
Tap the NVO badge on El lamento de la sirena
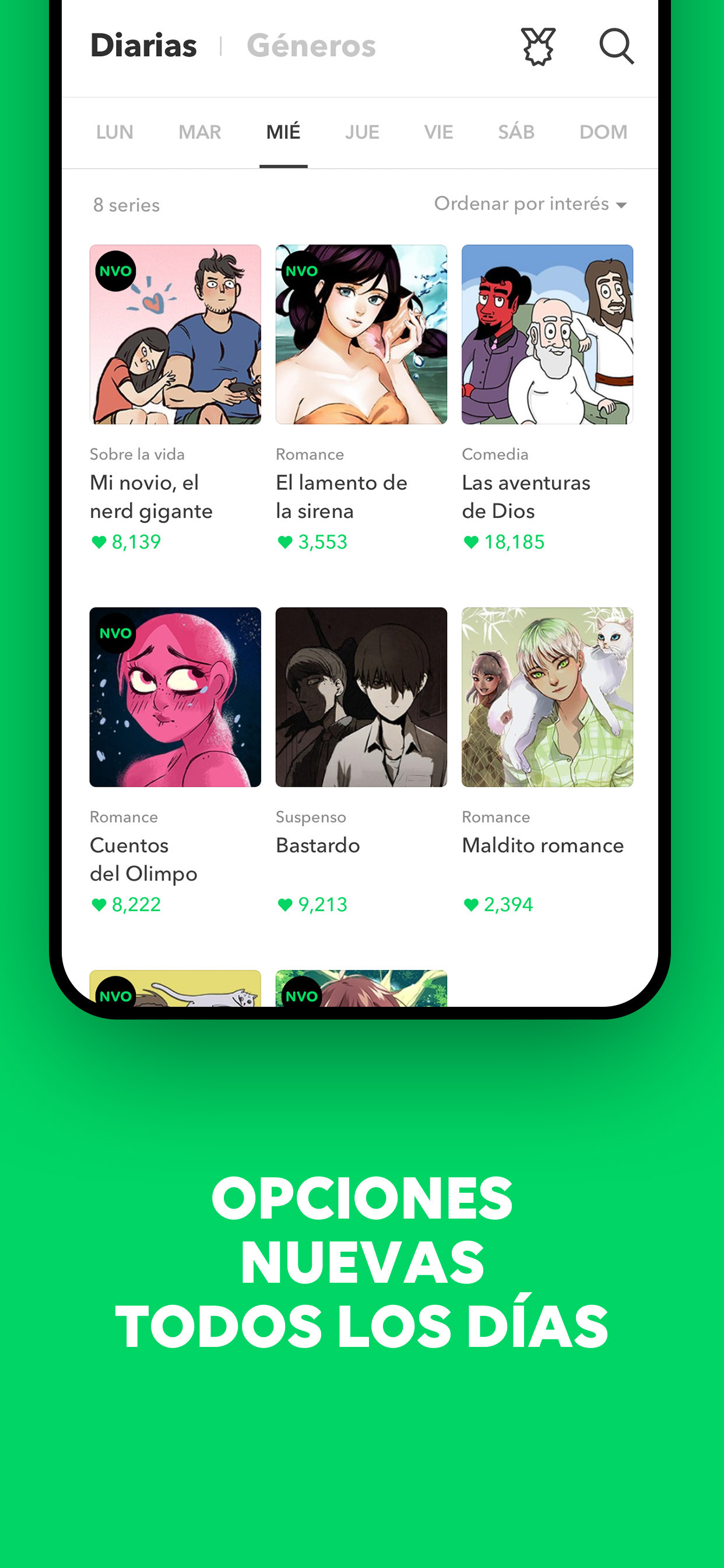[x=301, y=270]
